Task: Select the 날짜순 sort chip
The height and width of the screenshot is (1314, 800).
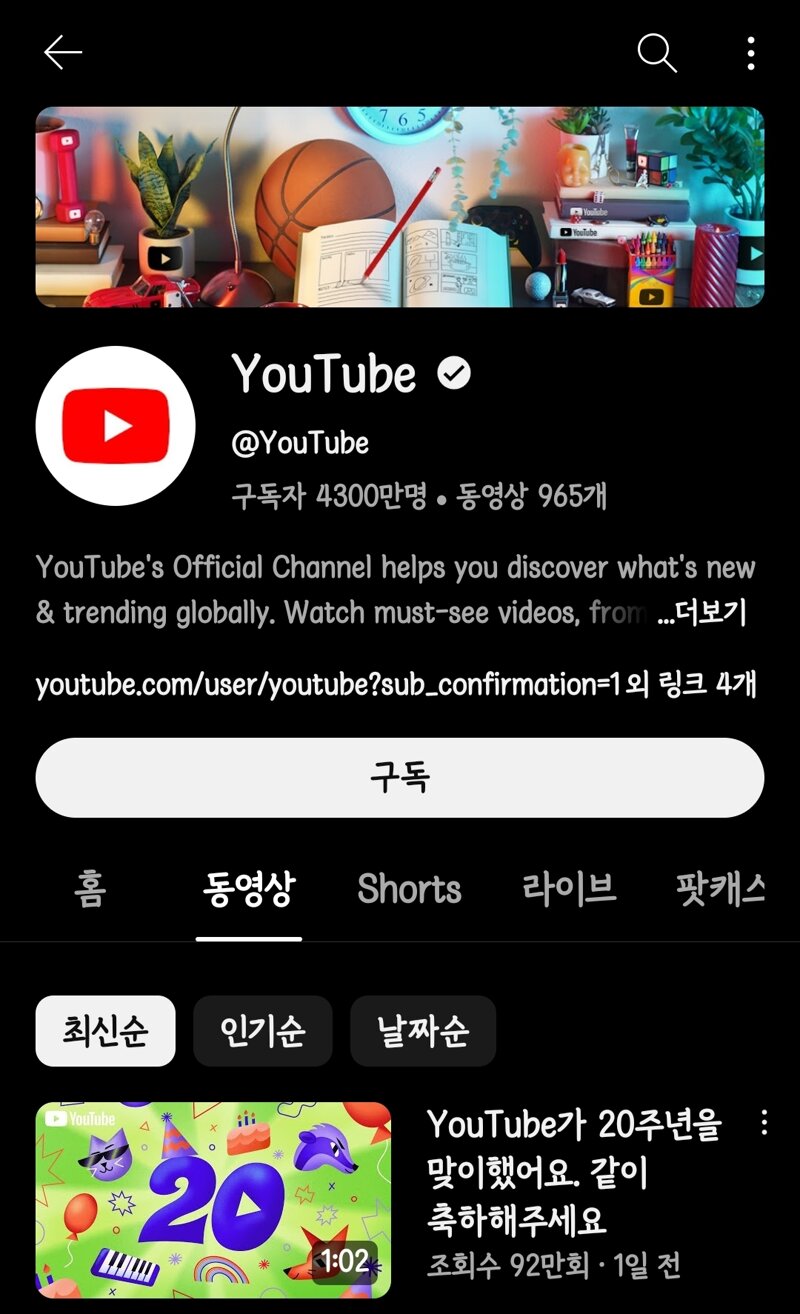Action: click(x=422, y=1030)
